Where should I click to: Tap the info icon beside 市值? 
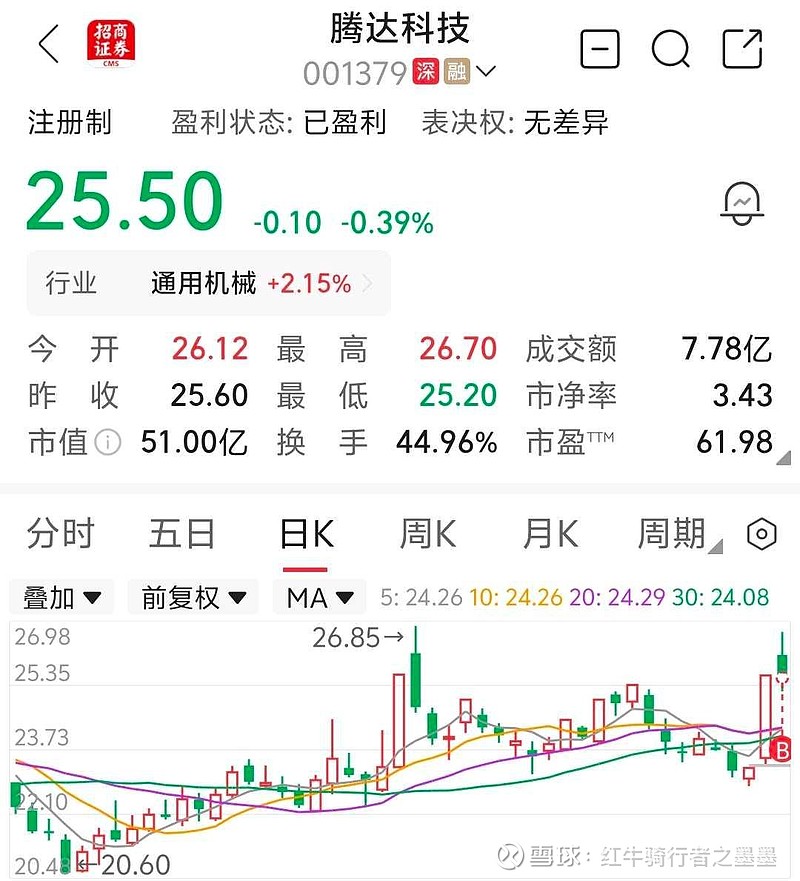(109, 442)
